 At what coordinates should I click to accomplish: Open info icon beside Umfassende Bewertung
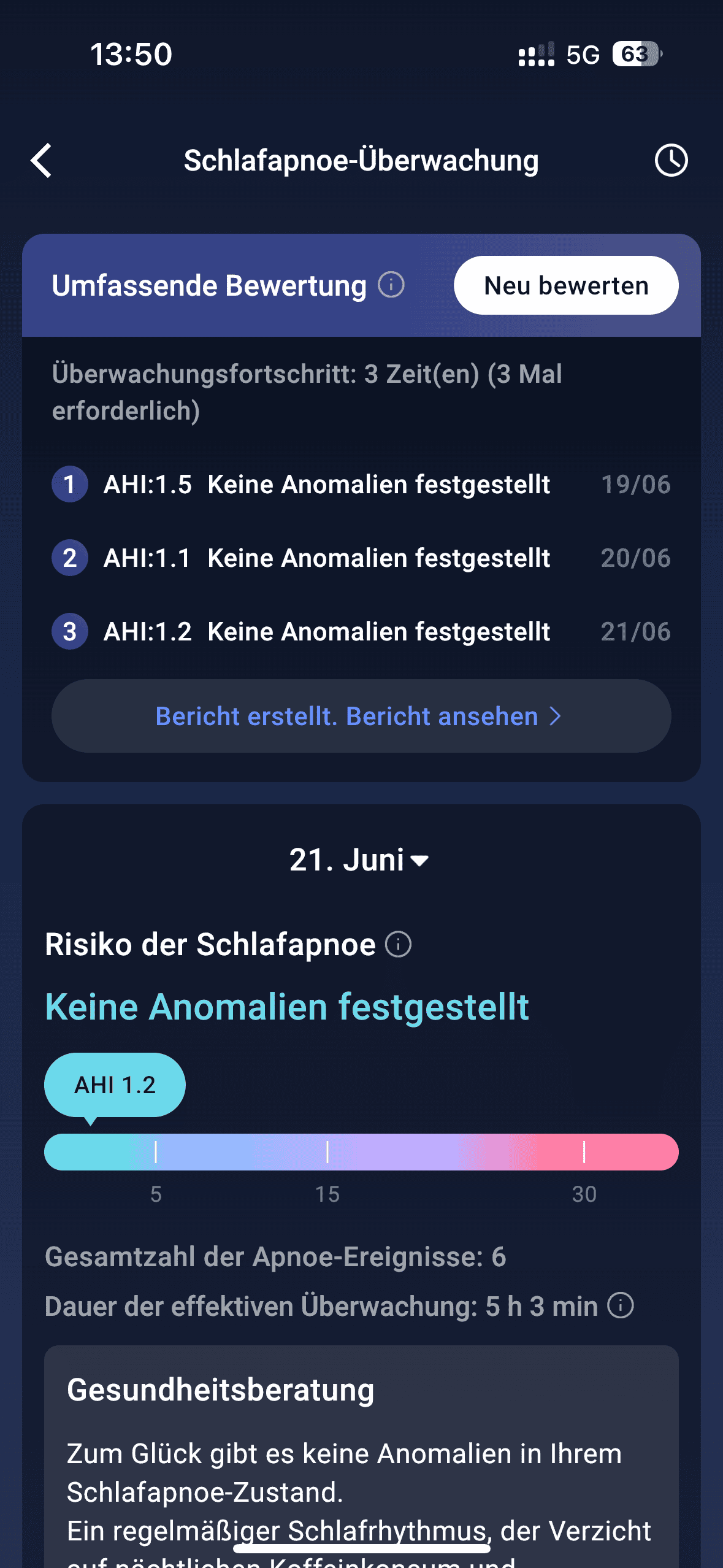tap(391, 285)
